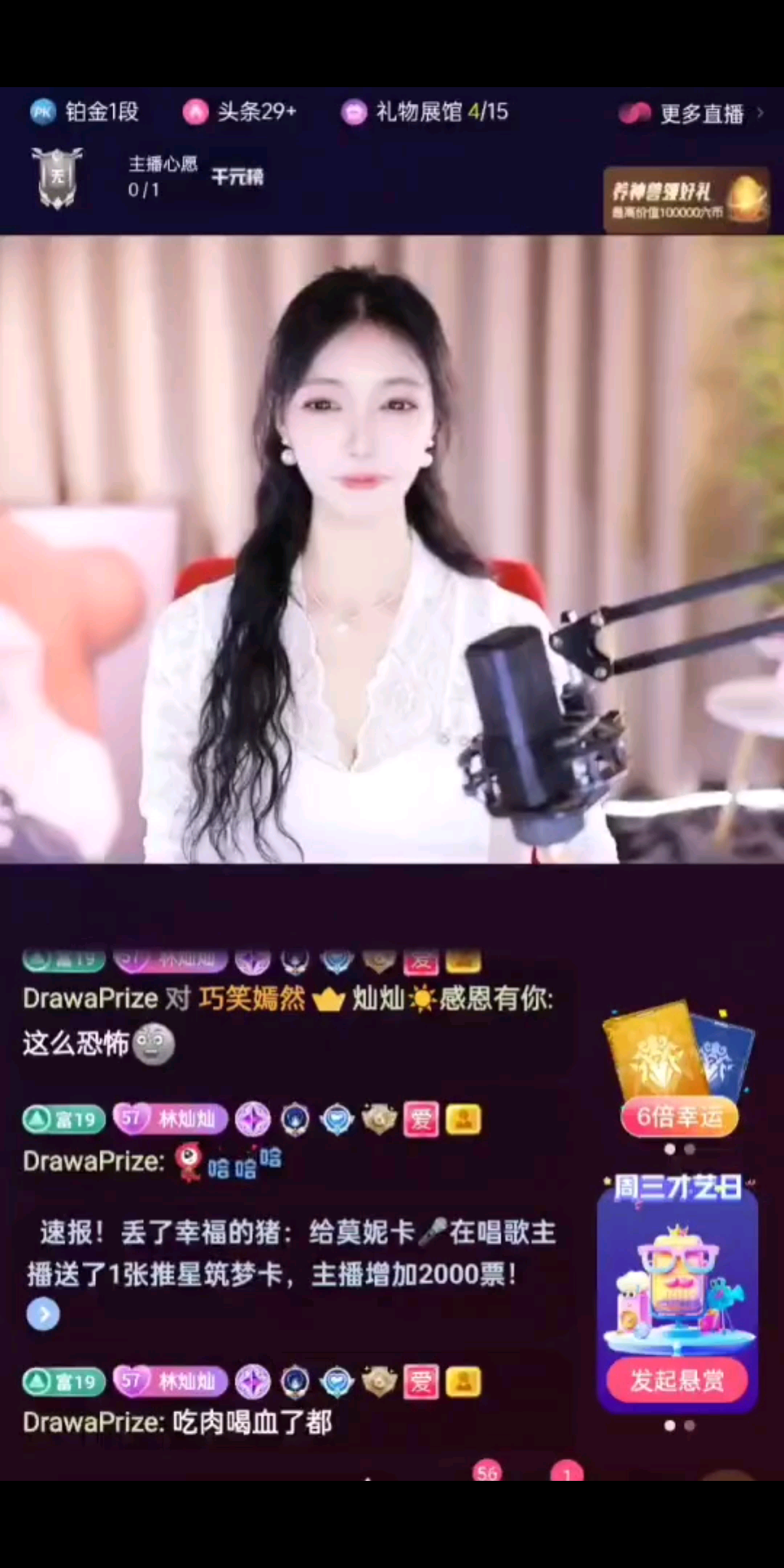Open the shield badge beside 主播心愿

pos(57,178)
